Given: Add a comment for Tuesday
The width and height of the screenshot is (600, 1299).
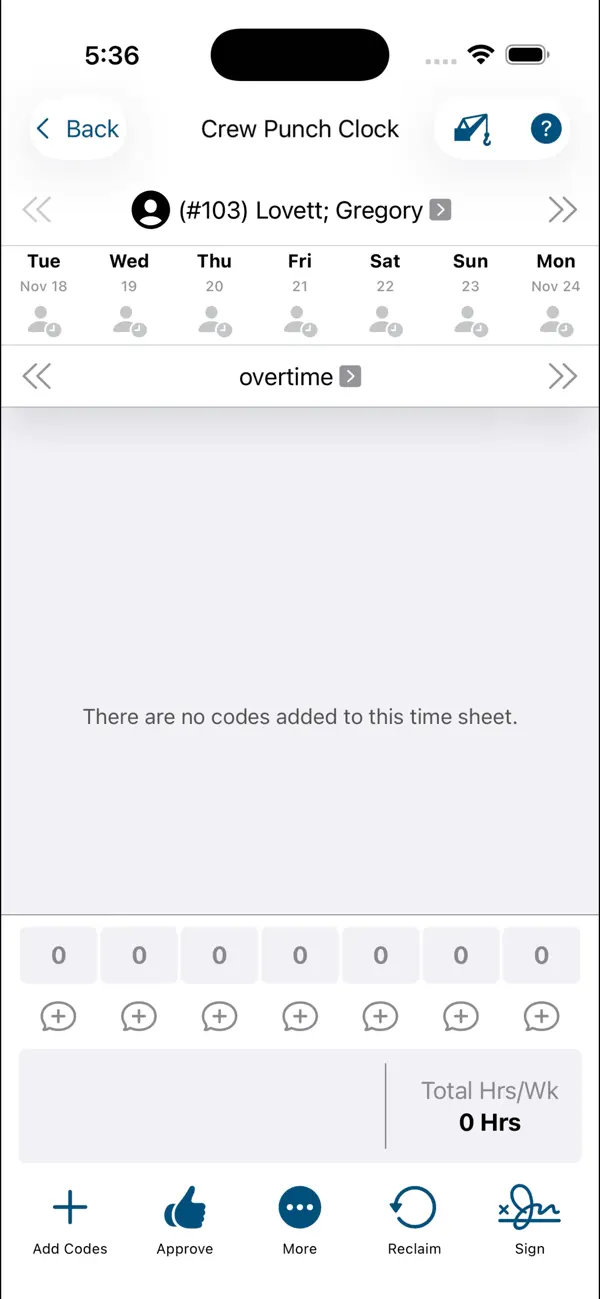Looking at the screenshot, I should 59,1017.
